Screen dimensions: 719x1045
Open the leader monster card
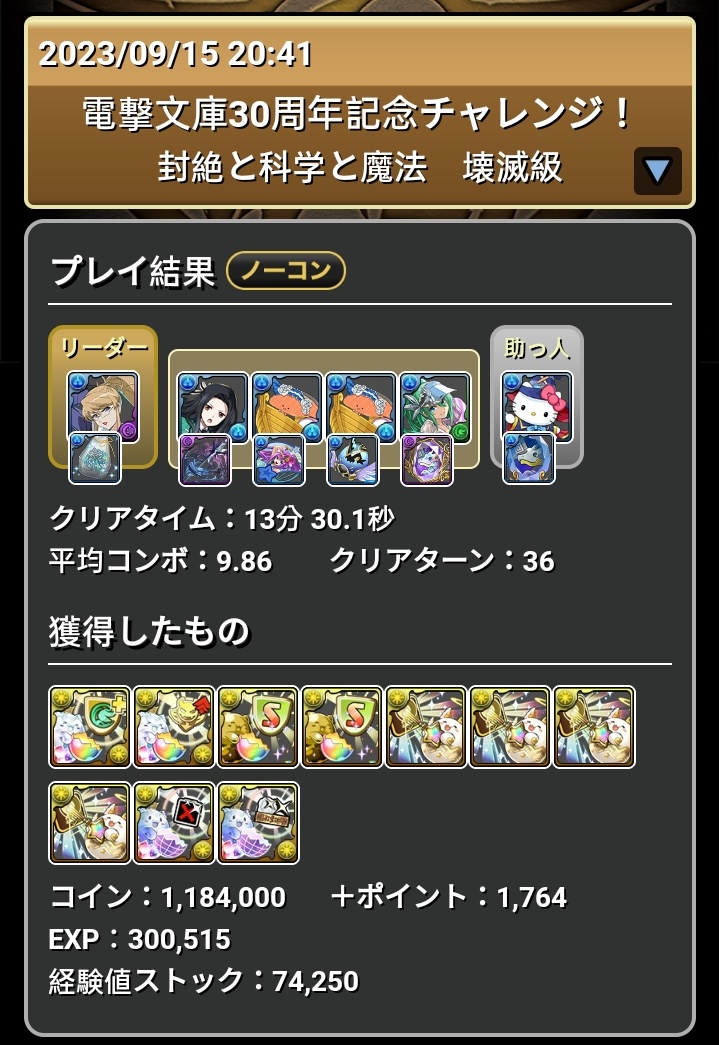tap(103, 406)
